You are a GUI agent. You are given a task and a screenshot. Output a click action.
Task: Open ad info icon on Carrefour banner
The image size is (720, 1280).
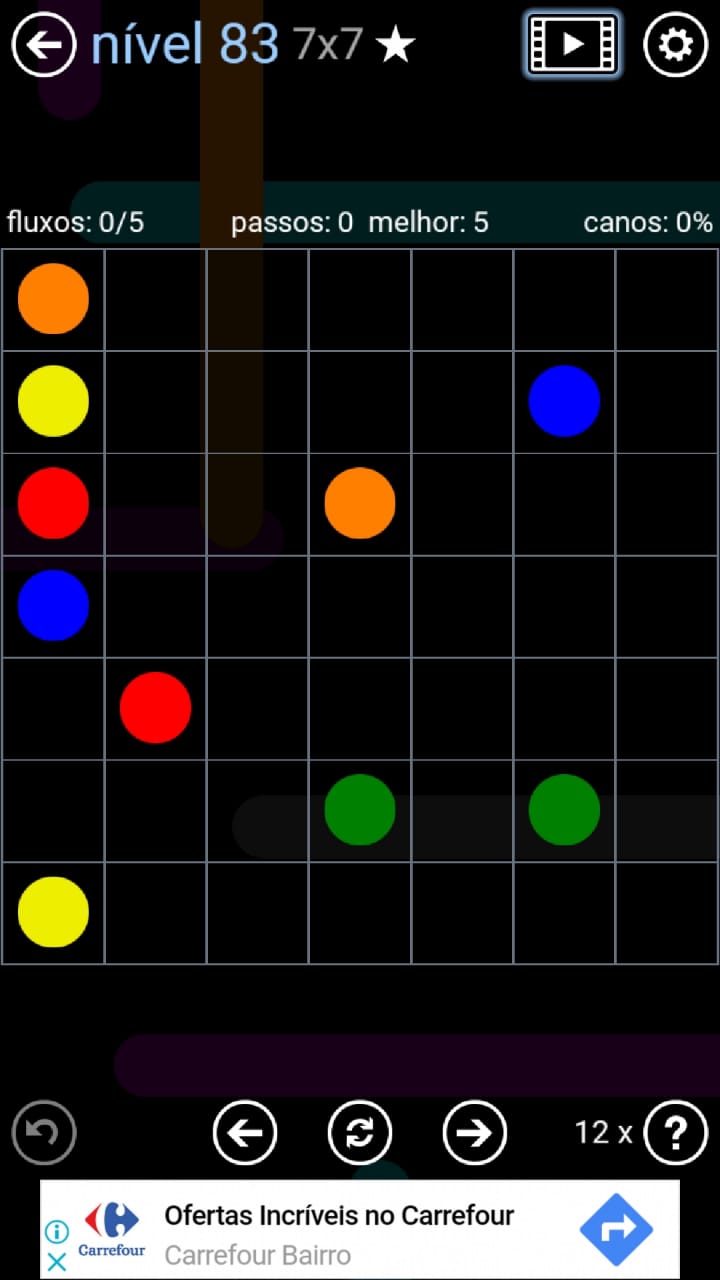57,1232
